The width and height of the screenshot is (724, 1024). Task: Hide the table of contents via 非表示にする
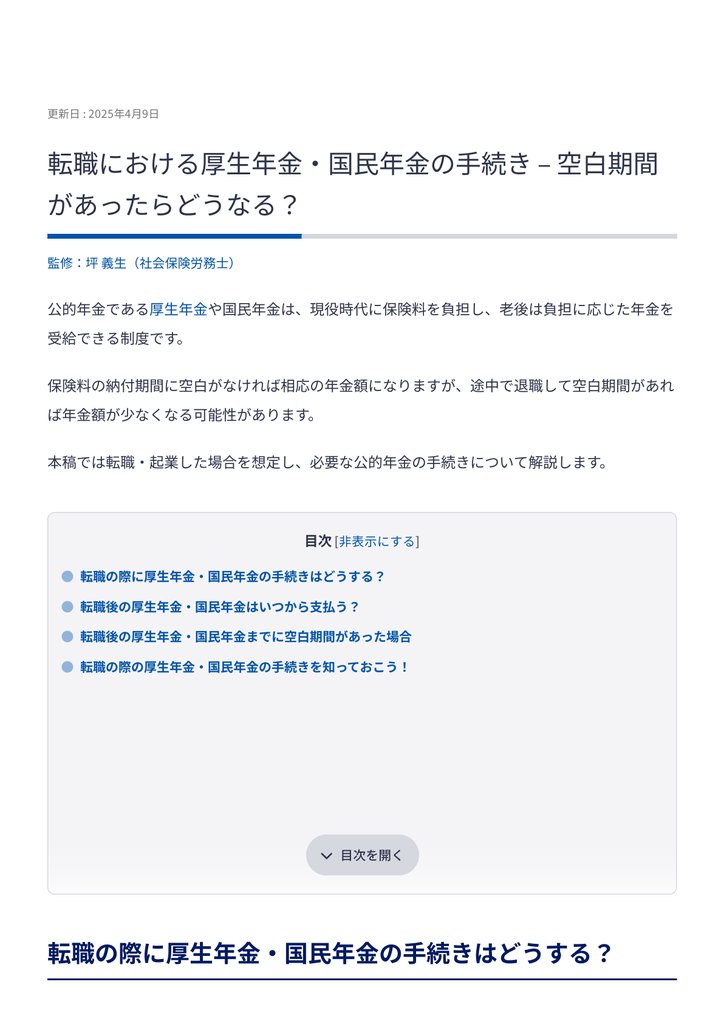click(377, 541)
